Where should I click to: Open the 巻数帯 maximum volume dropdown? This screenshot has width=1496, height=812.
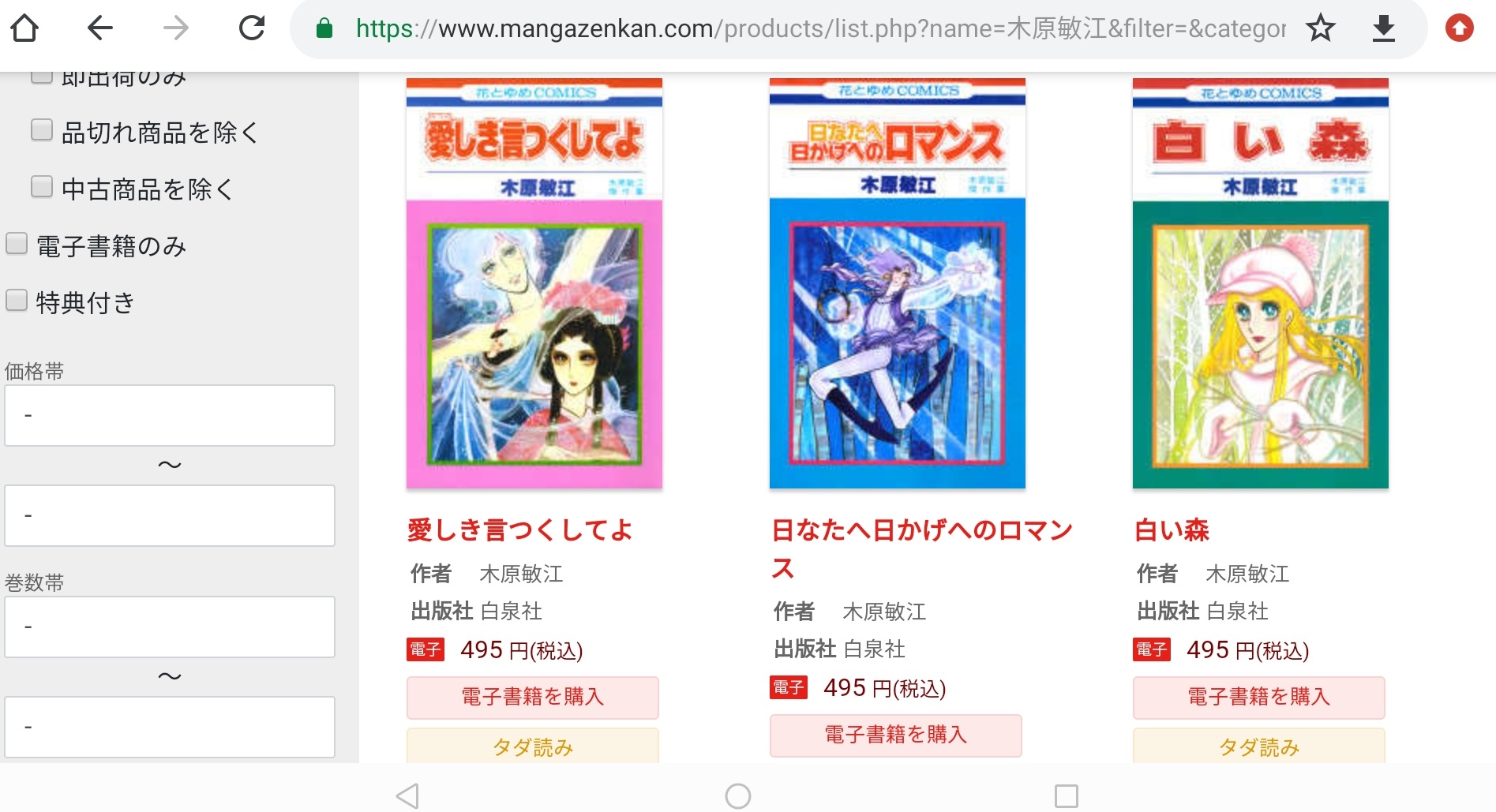(170, 727)
